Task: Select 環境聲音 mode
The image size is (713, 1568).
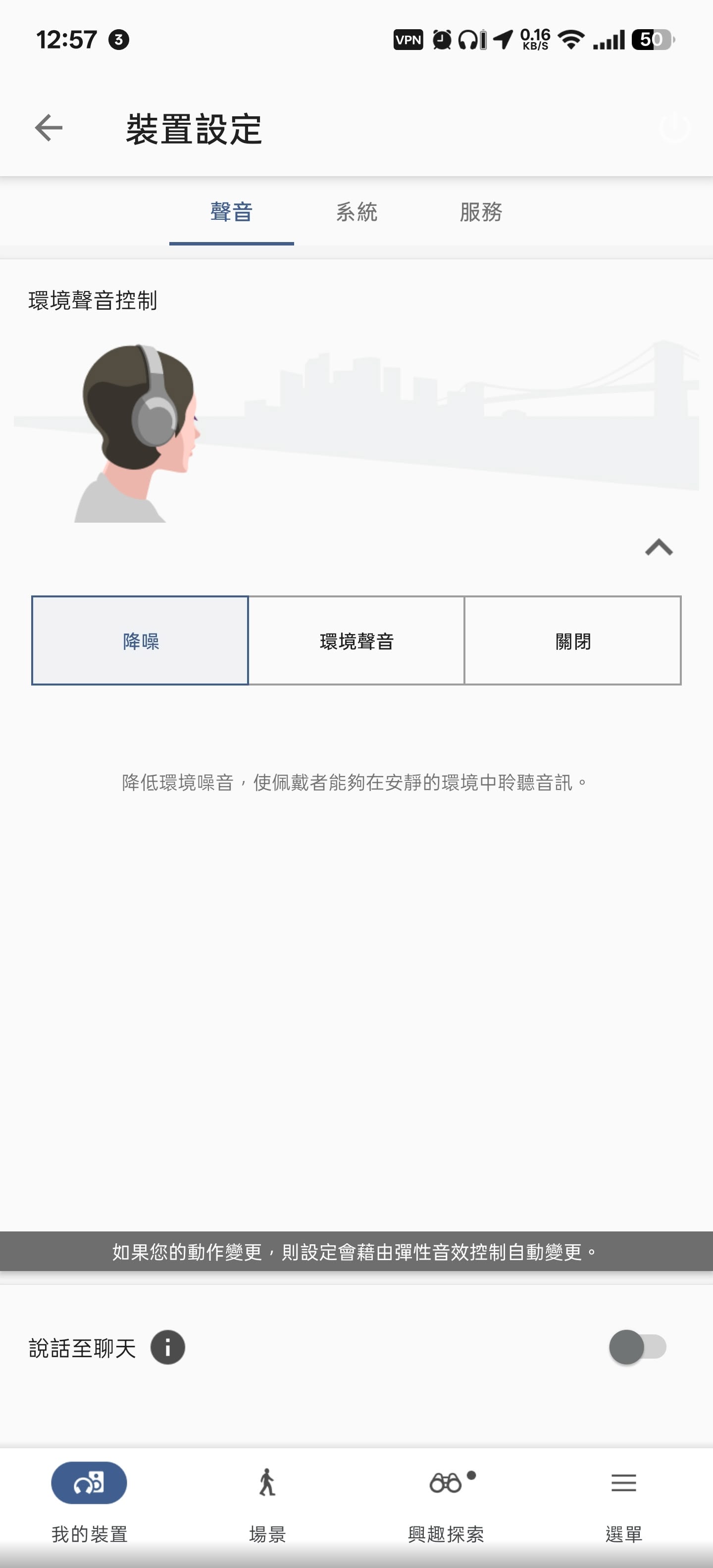Action: 357,641
